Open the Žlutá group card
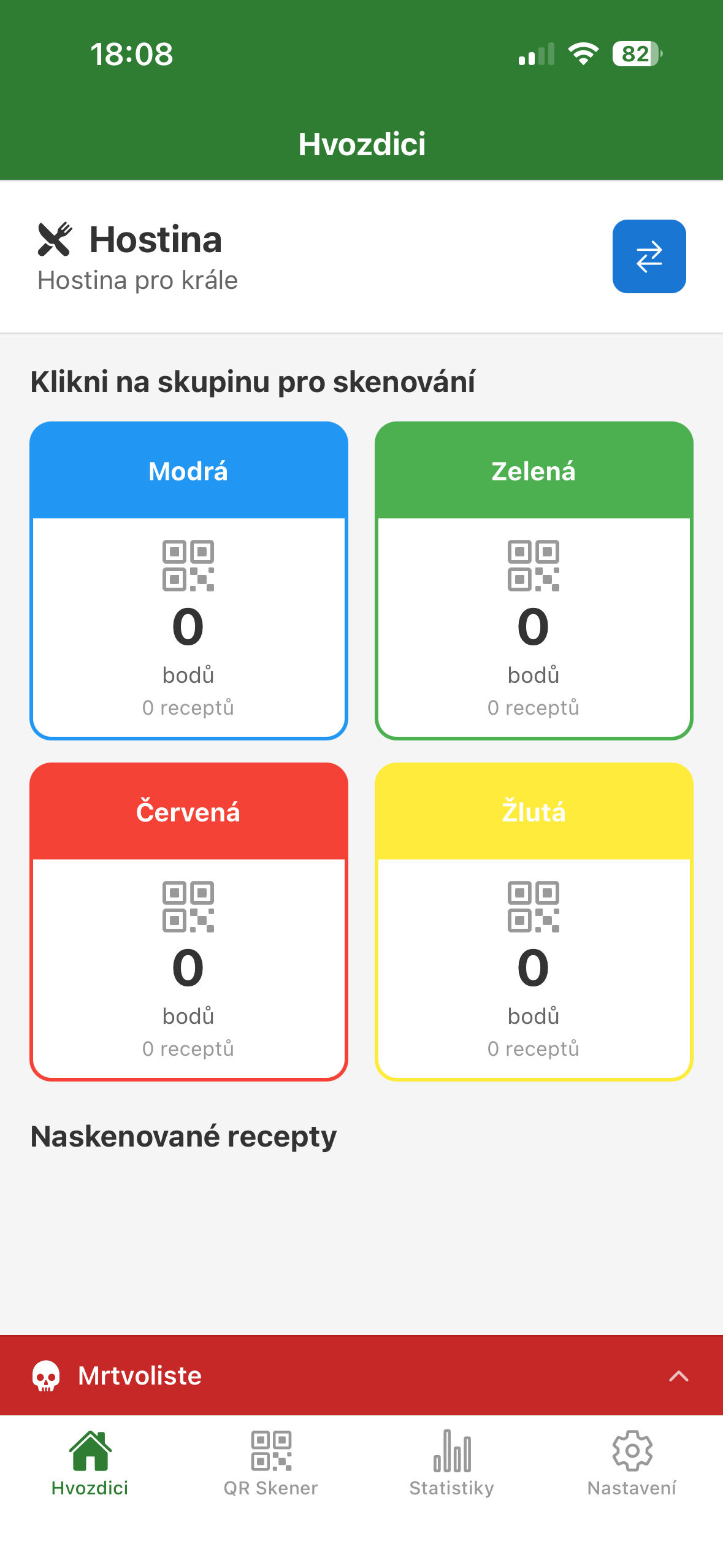Screen dimensions: 723x1568 (x=534, y=921)
